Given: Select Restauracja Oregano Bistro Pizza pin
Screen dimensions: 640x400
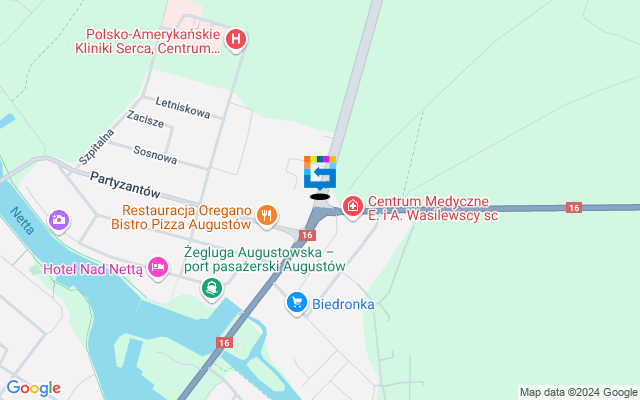Looking at the screenshot, I should pos(266,213).
